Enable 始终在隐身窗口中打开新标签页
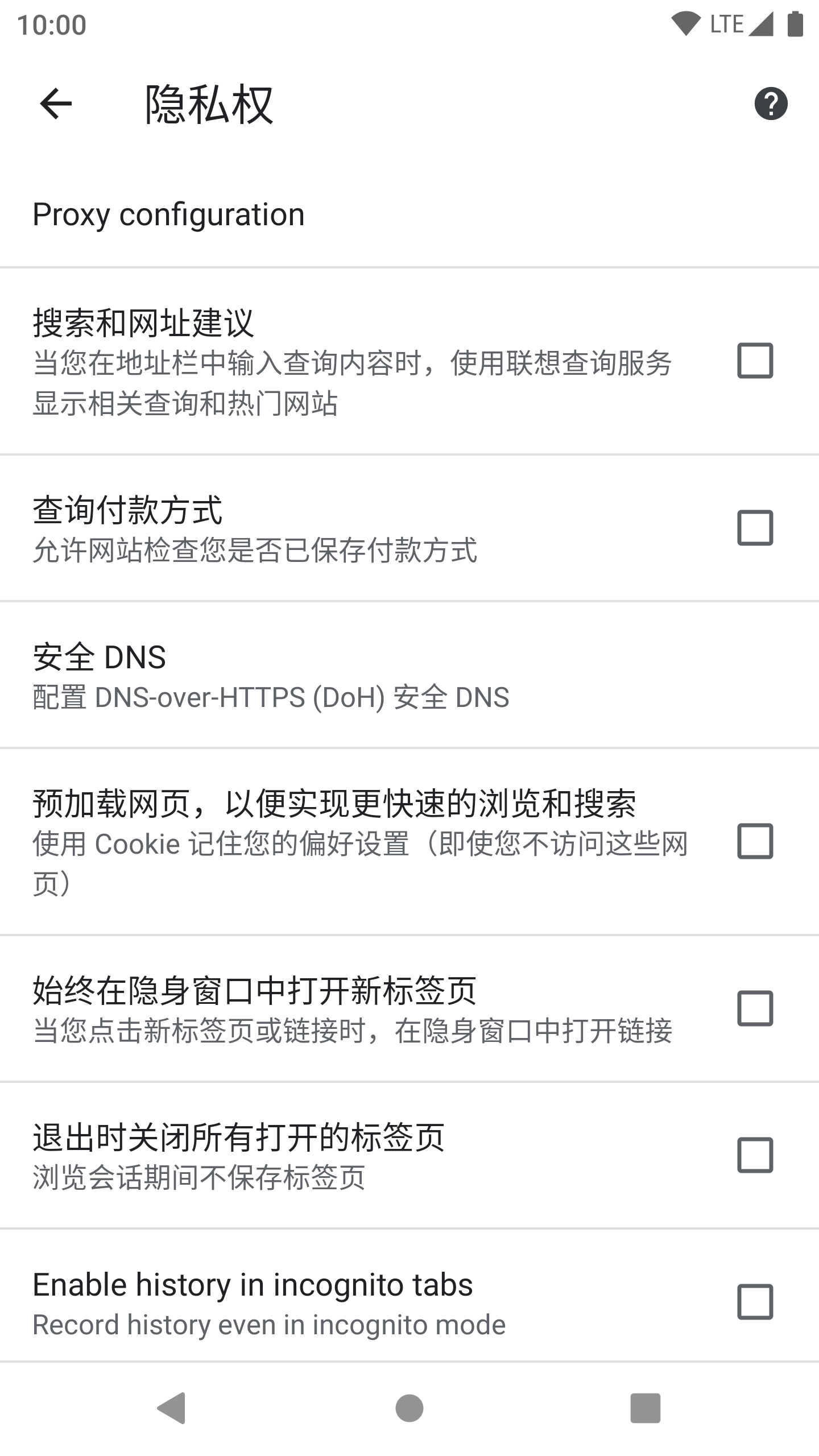 [755, 1008]
